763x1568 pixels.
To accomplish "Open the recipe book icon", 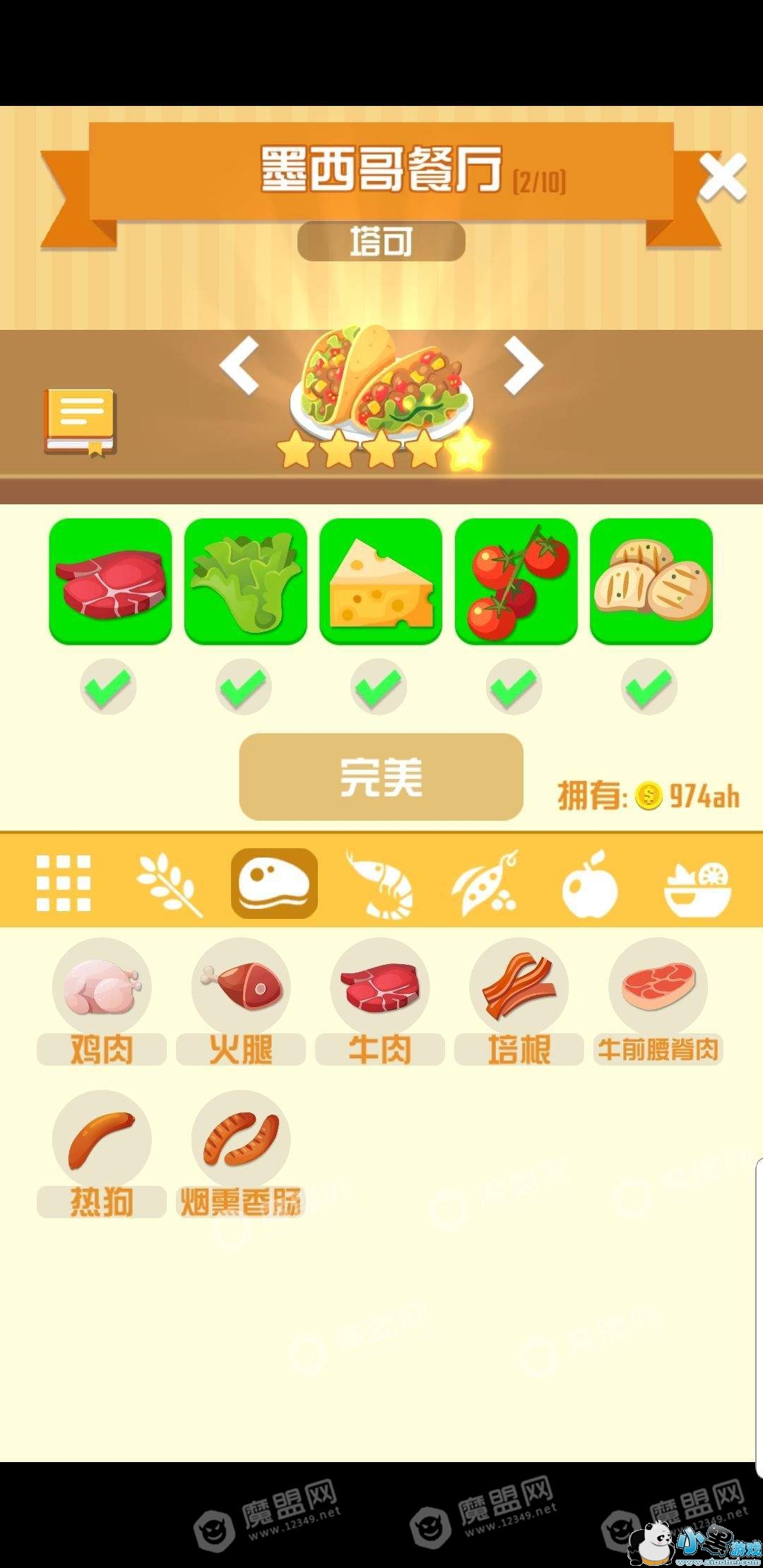I will (80, 422).
